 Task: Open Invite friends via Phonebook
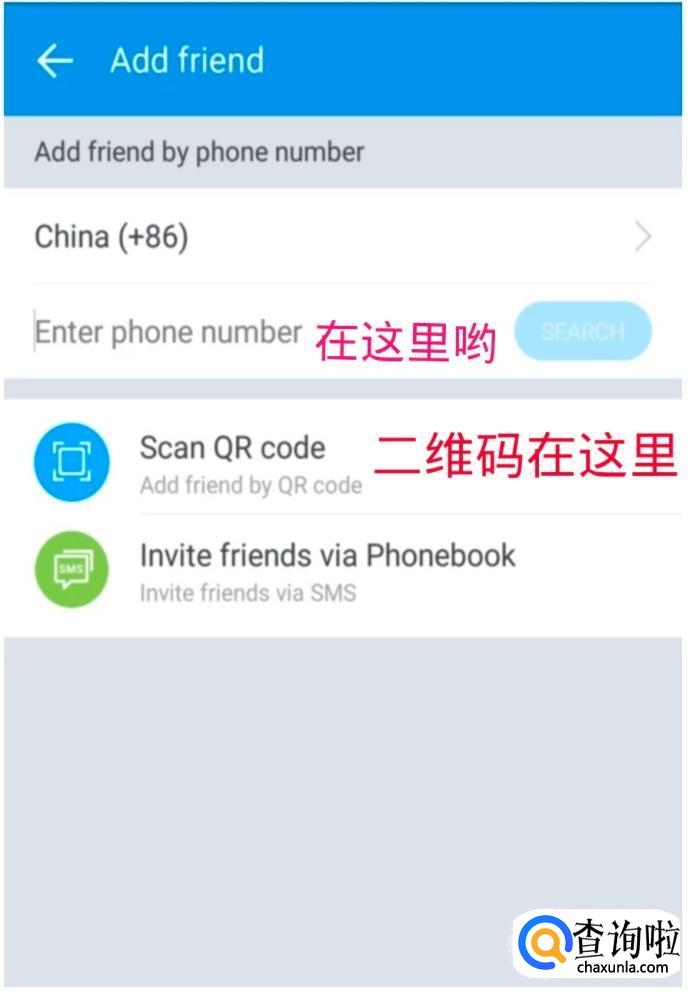point(327,569)
